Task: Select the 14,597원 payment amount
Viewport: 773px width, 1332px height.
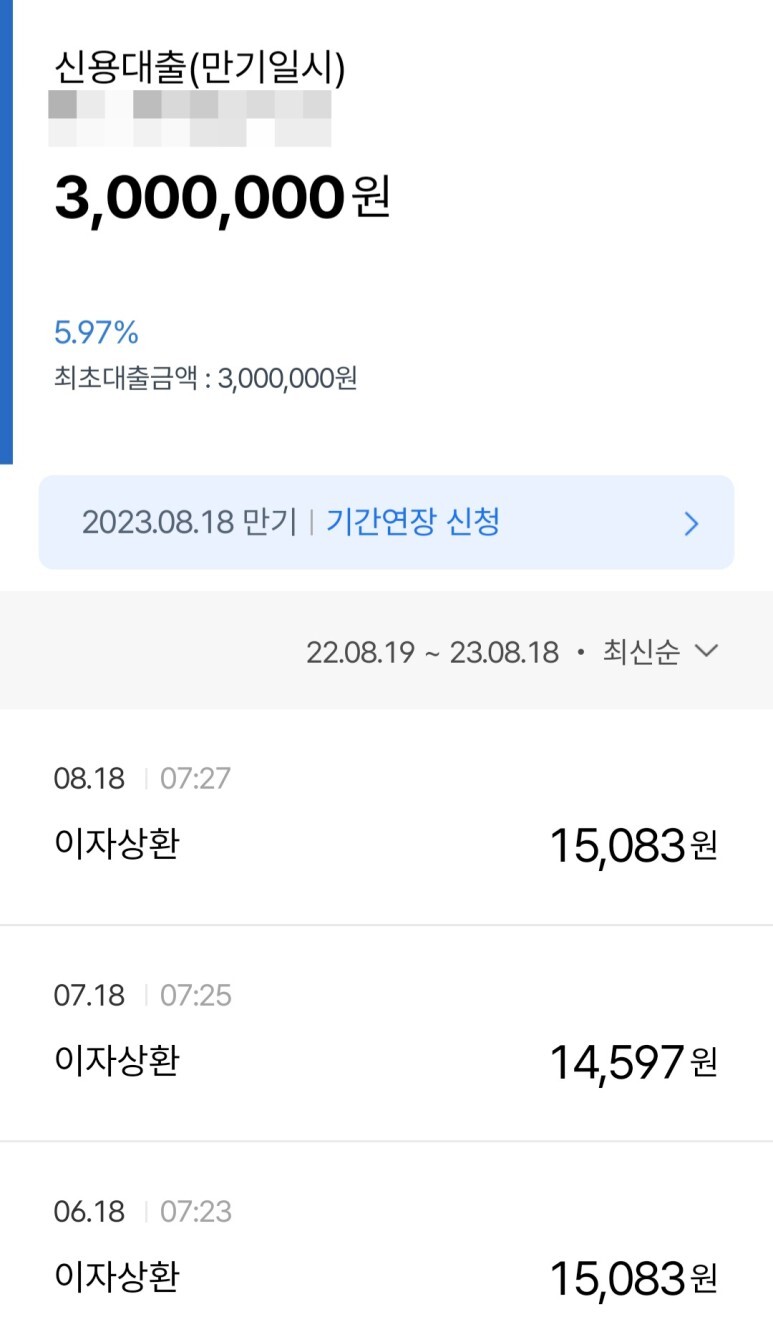Action: pos(630,1062)
